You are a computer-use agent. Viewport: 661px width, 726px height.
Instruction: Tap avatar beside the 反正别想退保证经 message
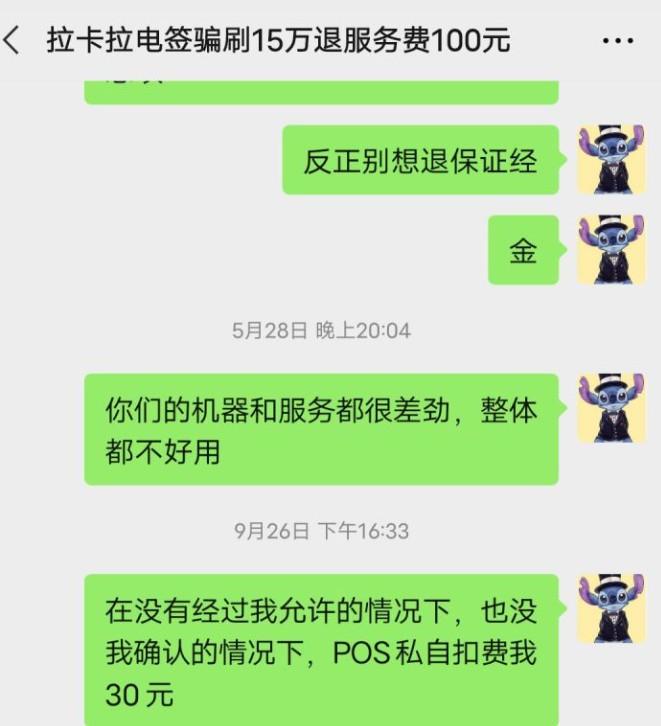point(611,160)
